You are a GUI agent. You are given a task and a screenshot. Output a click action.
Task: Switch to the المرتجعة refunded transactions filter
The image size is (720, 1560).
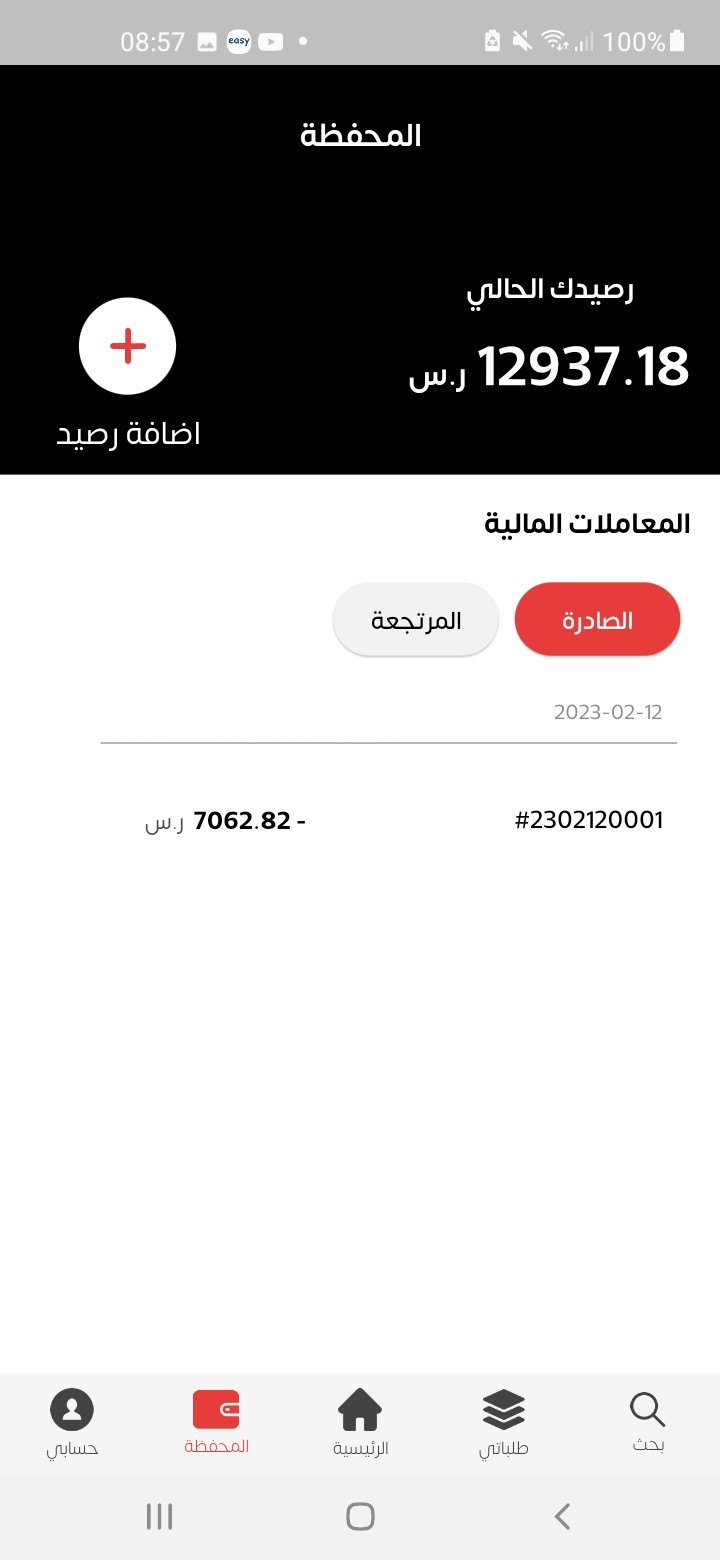pyautogui.click(x=416, y=620)
